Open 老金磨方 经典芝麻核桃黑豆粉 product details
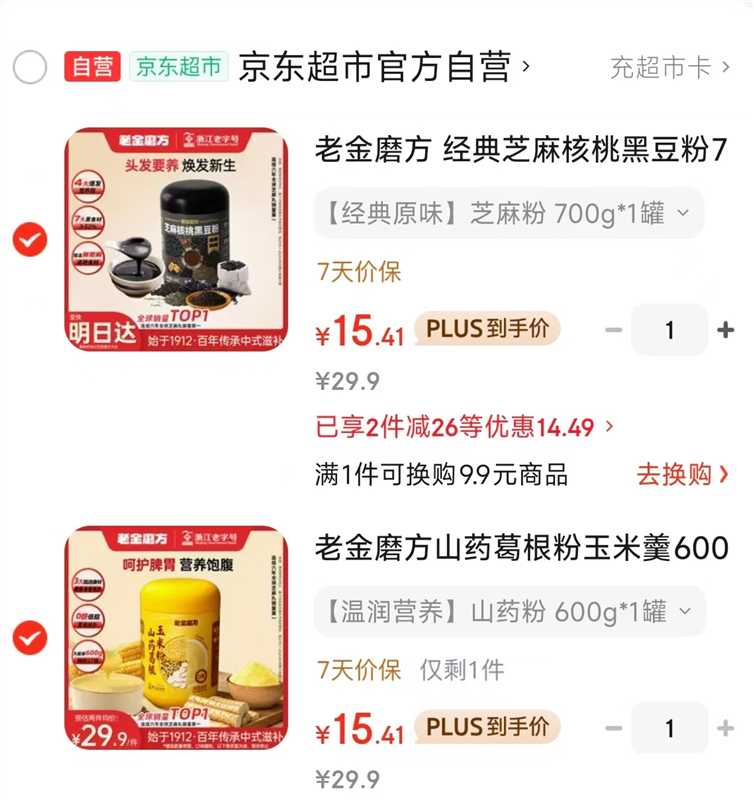The width and height of the screenshot is (754, 800). click(x=521, y=151)
